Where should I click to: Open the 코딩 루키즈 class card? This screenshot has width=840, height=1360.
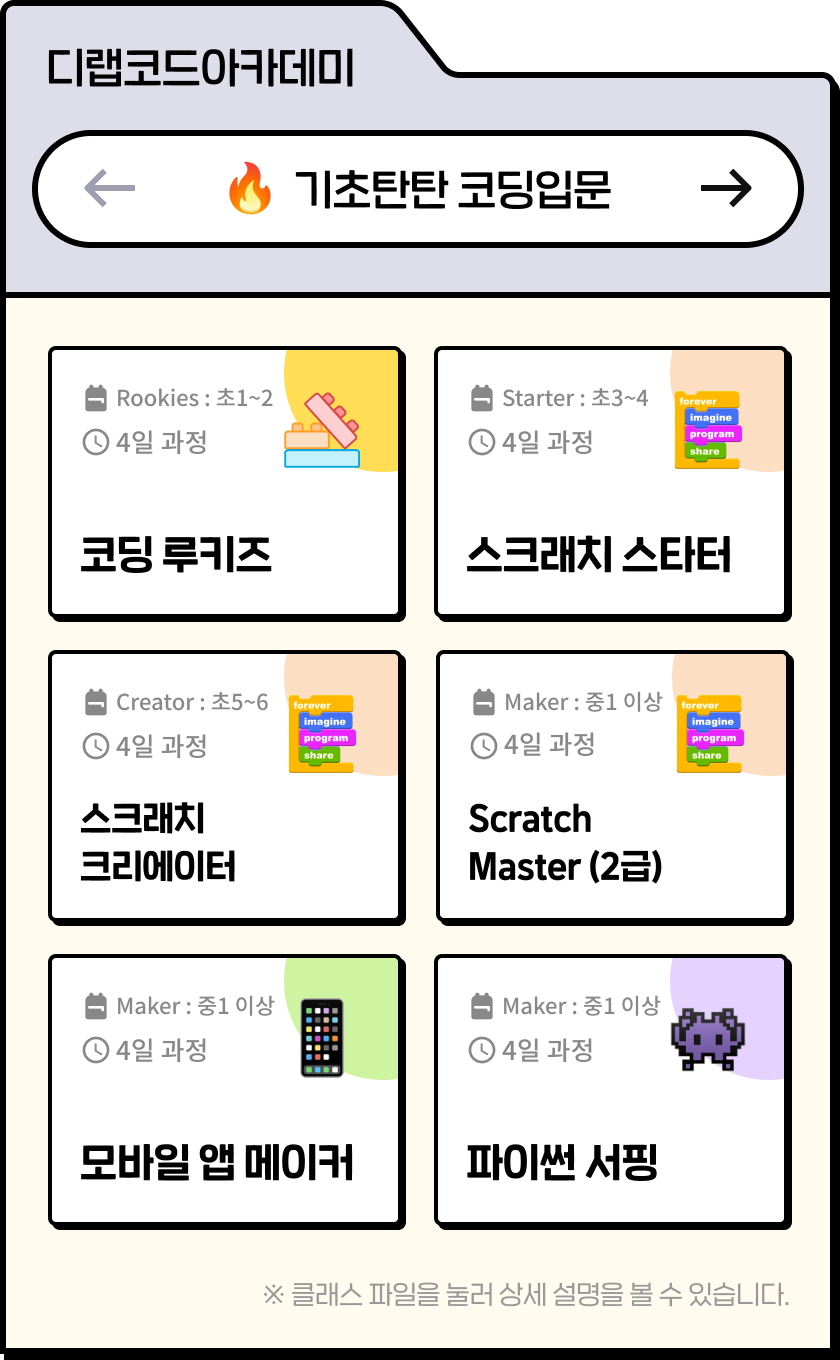225,482
